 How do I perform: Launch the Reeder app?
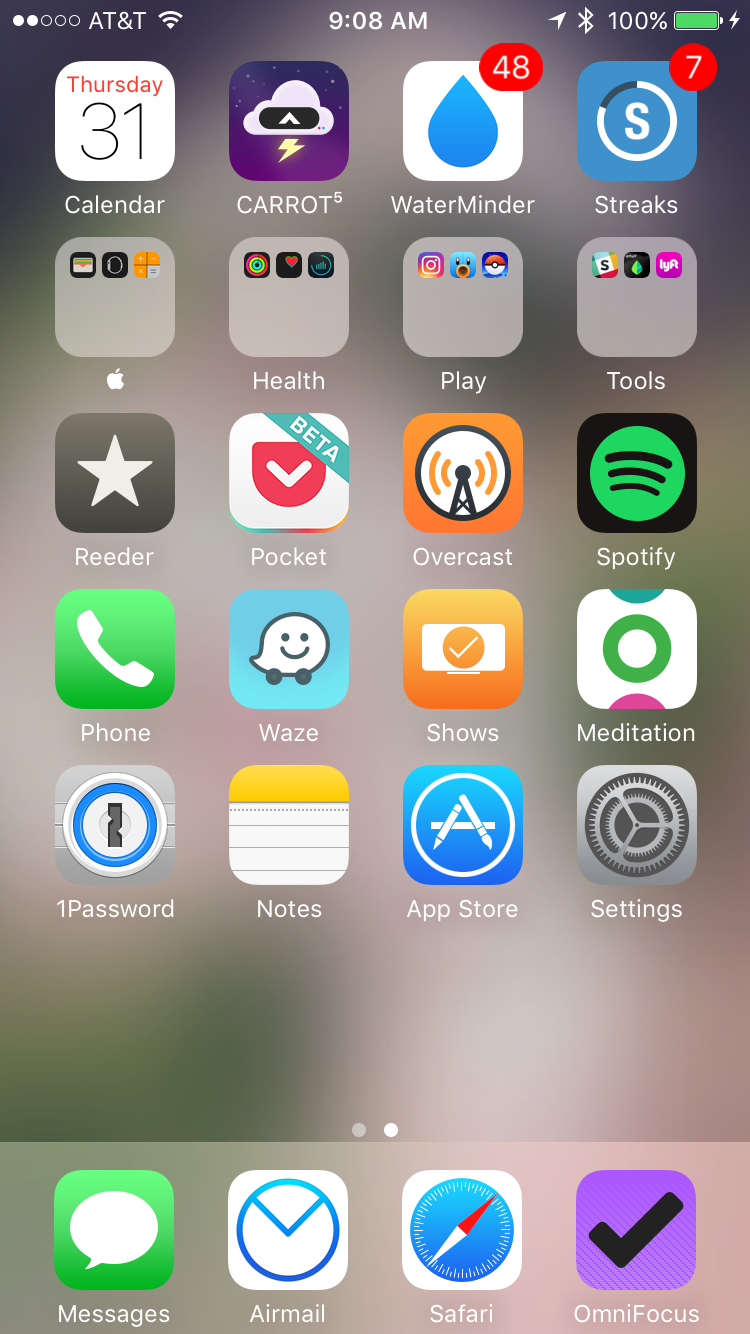pyautogui.click(x=115, y=473)
